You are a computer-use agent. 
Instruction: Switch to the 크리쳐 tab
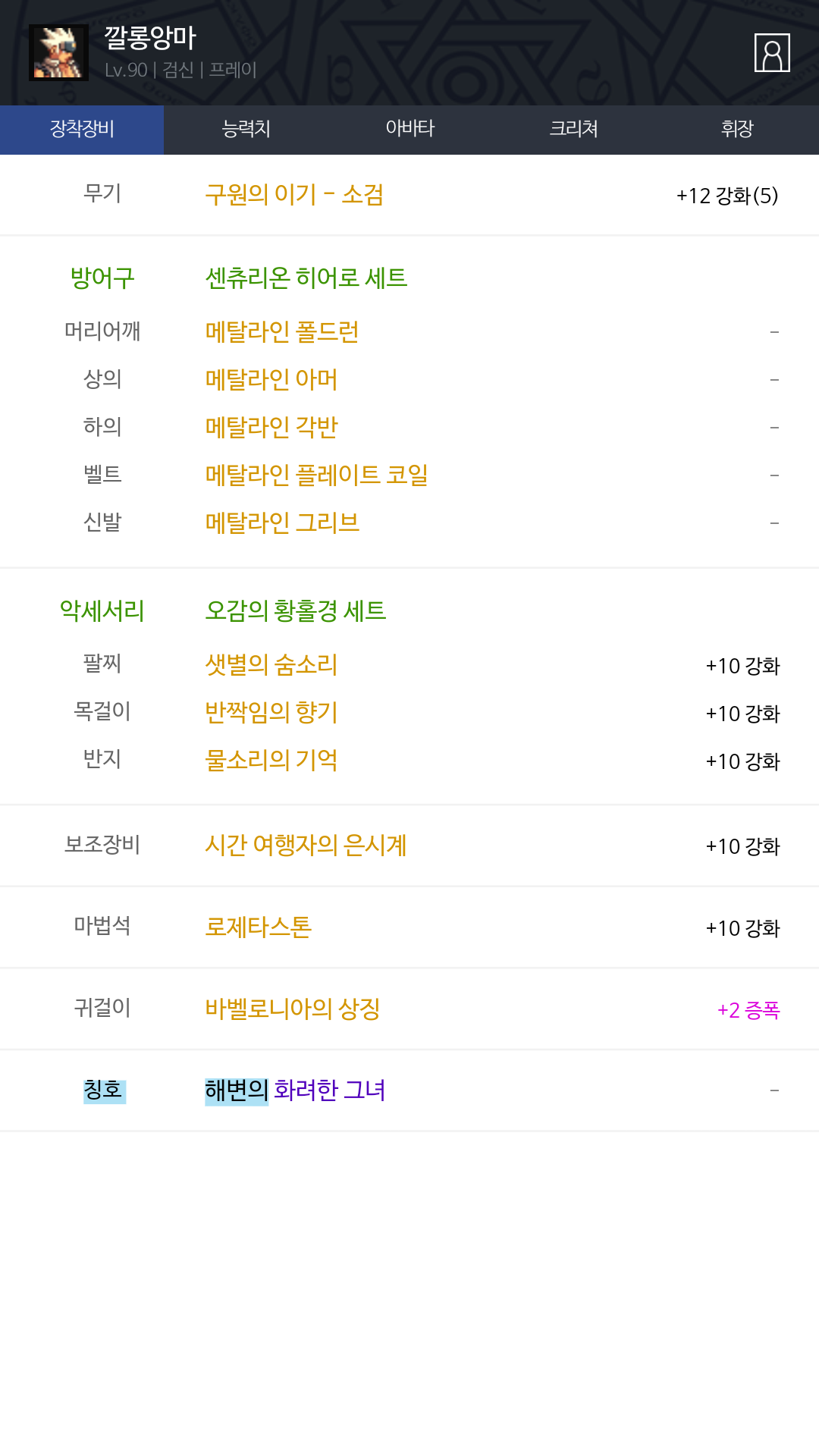(573, 130)
